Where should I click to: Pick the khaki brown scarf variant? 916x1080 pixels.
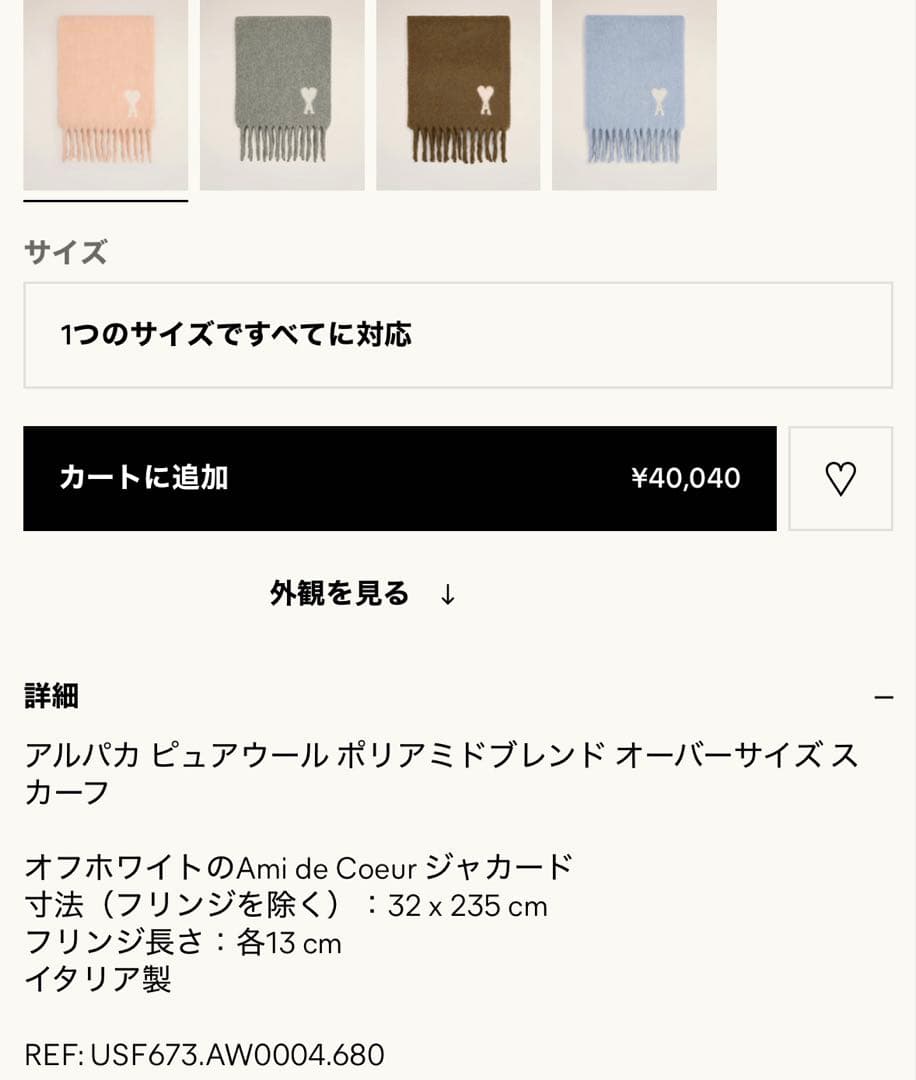click(x=458, y=95)
